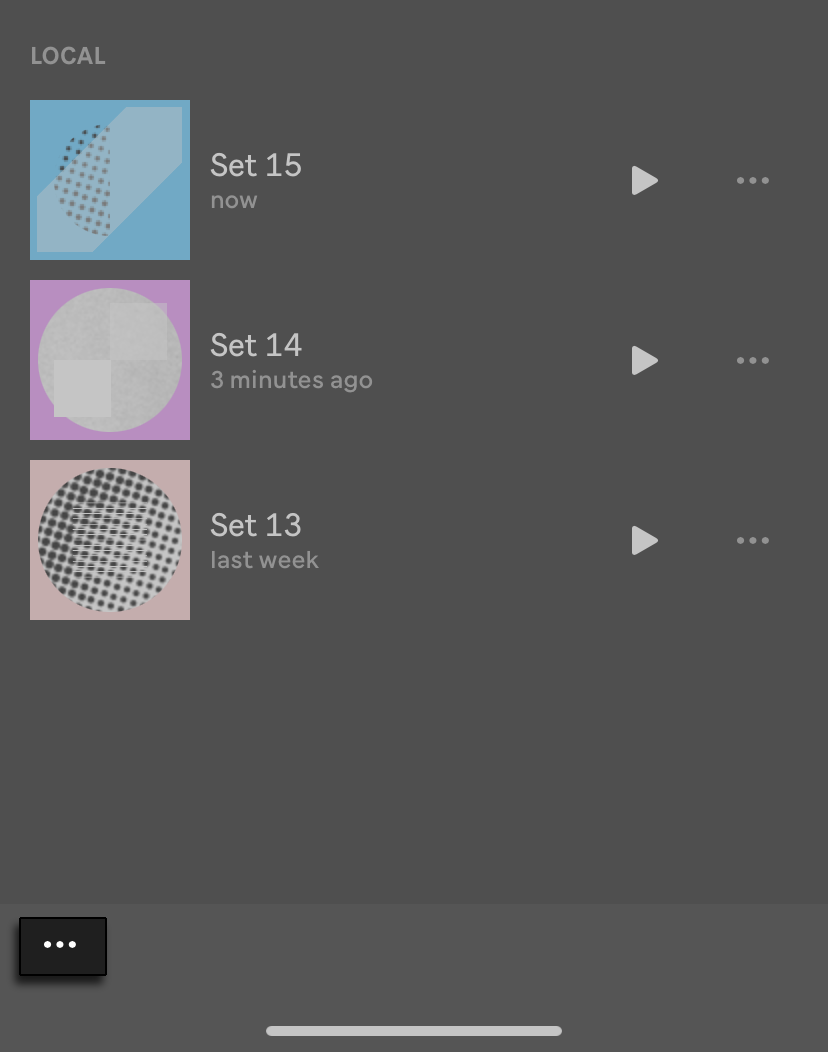Tap the Set 15 cover artwork
Viewport: 828px width, 1052px height.
110,180
